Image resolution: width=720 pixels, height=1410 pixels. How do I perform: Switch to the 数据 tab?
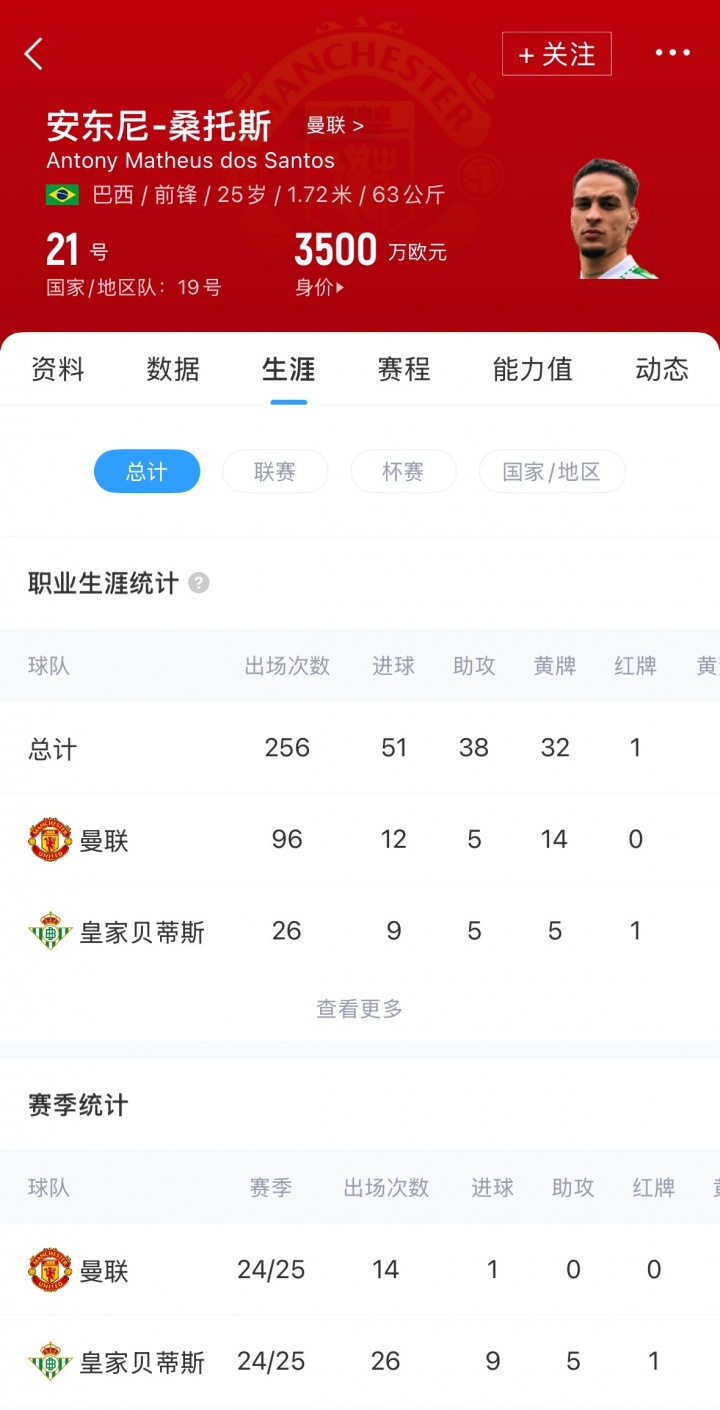pyautogui.click(x=173, y=369)
